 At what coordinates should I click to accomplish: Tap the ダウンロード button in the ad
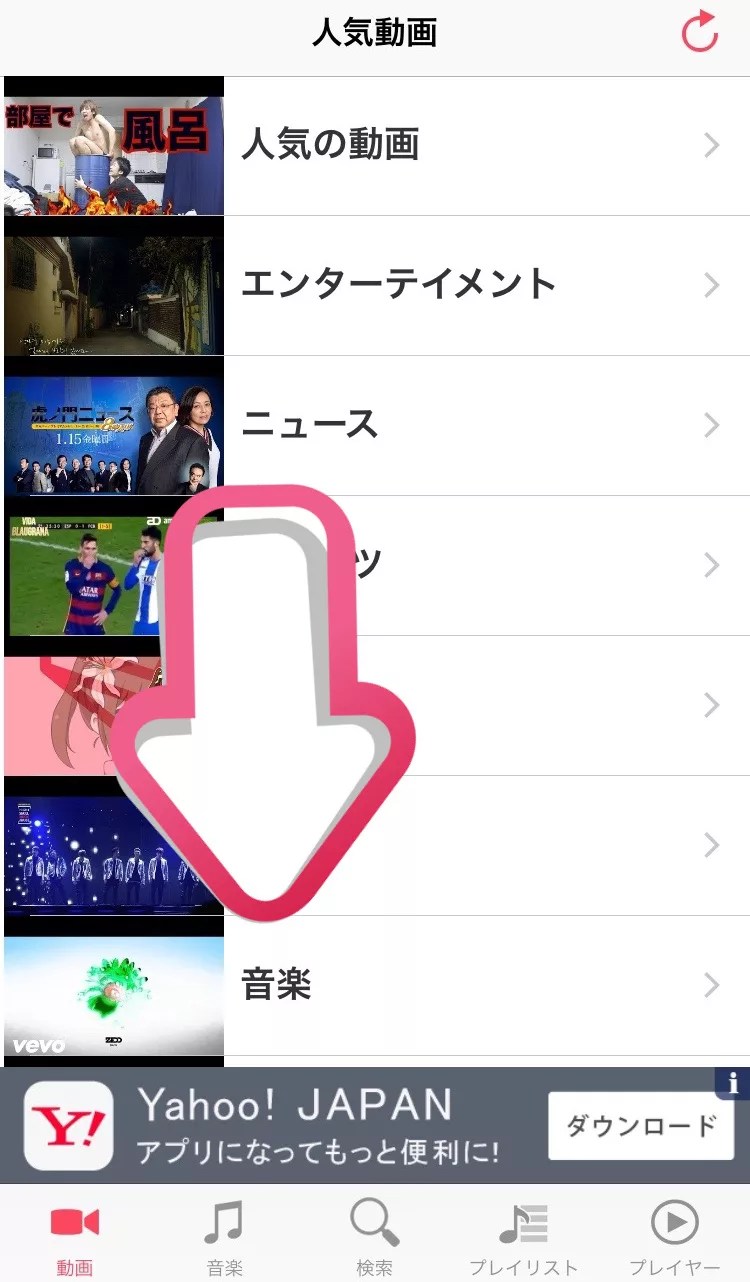tap(640, 1126)
